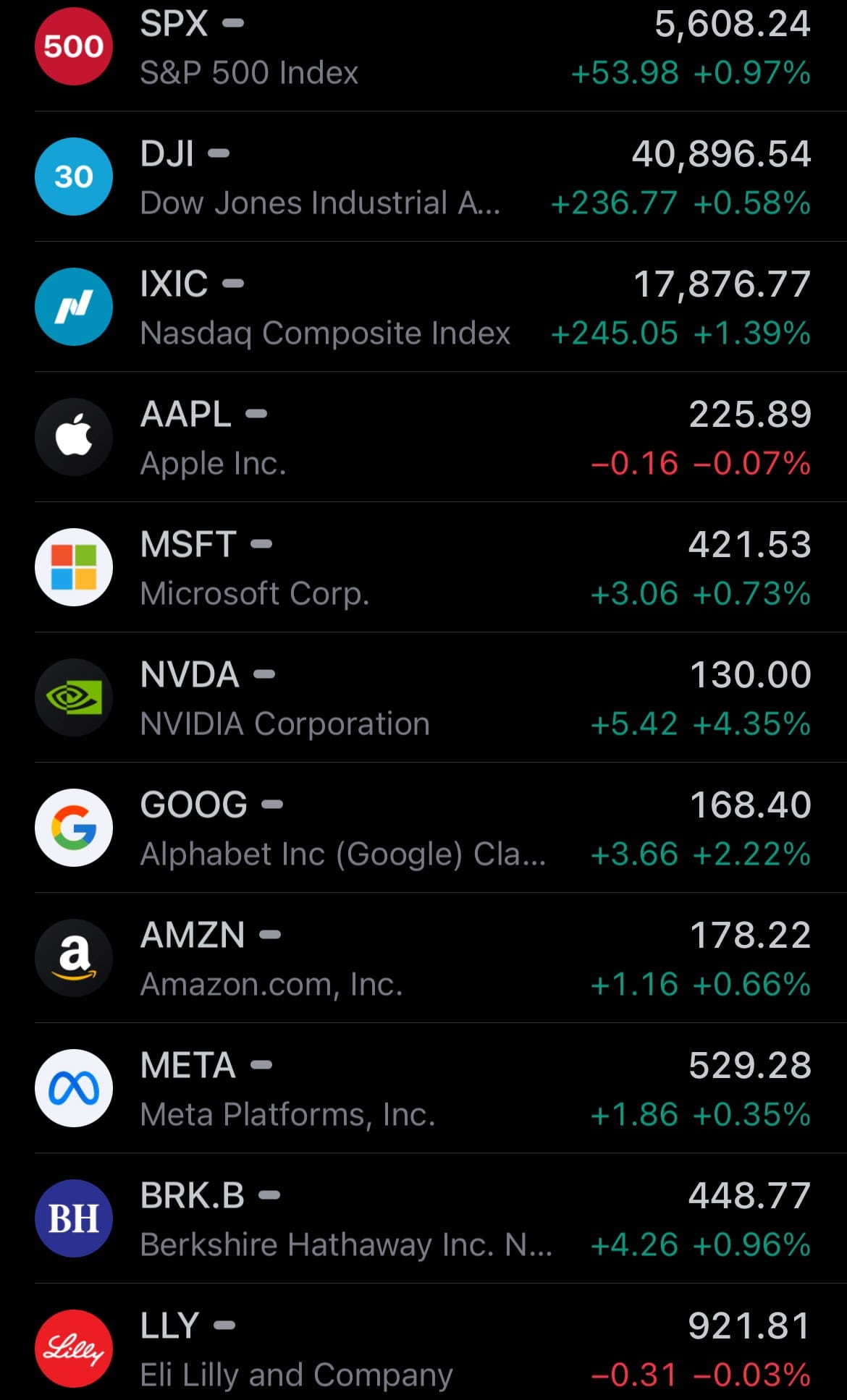
Task: Open the GOOG Alphabet Inc row
Action: pos(423,828)
